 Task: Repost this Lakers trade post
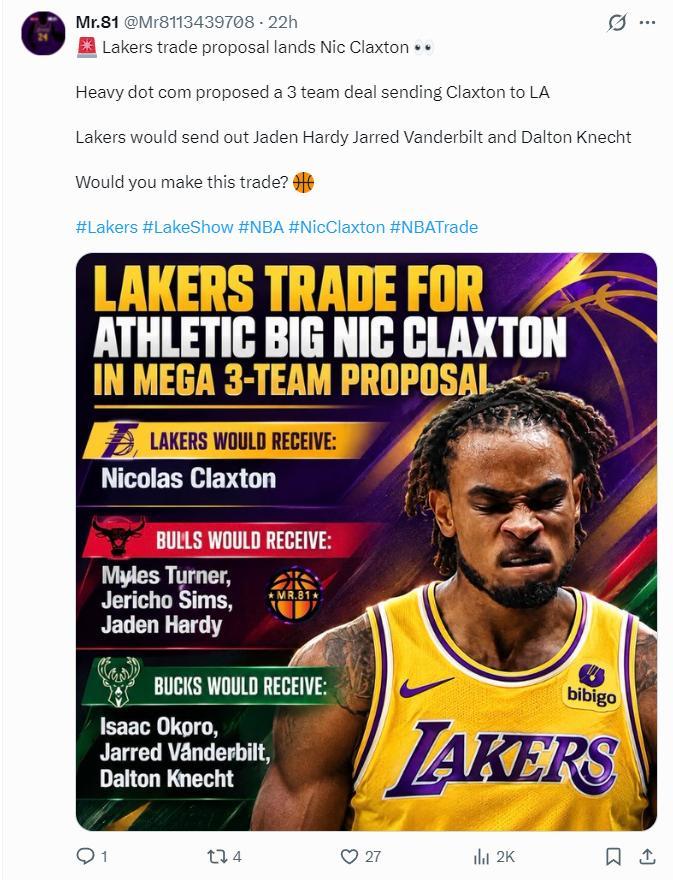[224, 856]
